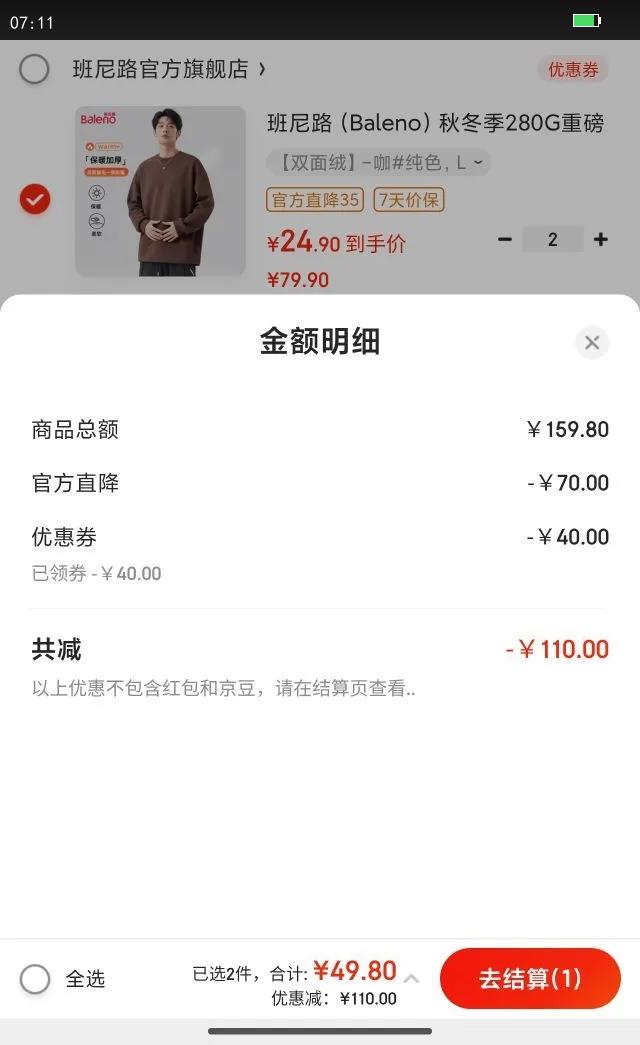Select the 班尼路官方旗舰店 store checkbox
The width and height of the screenshot is (640, 1045).
34,69
